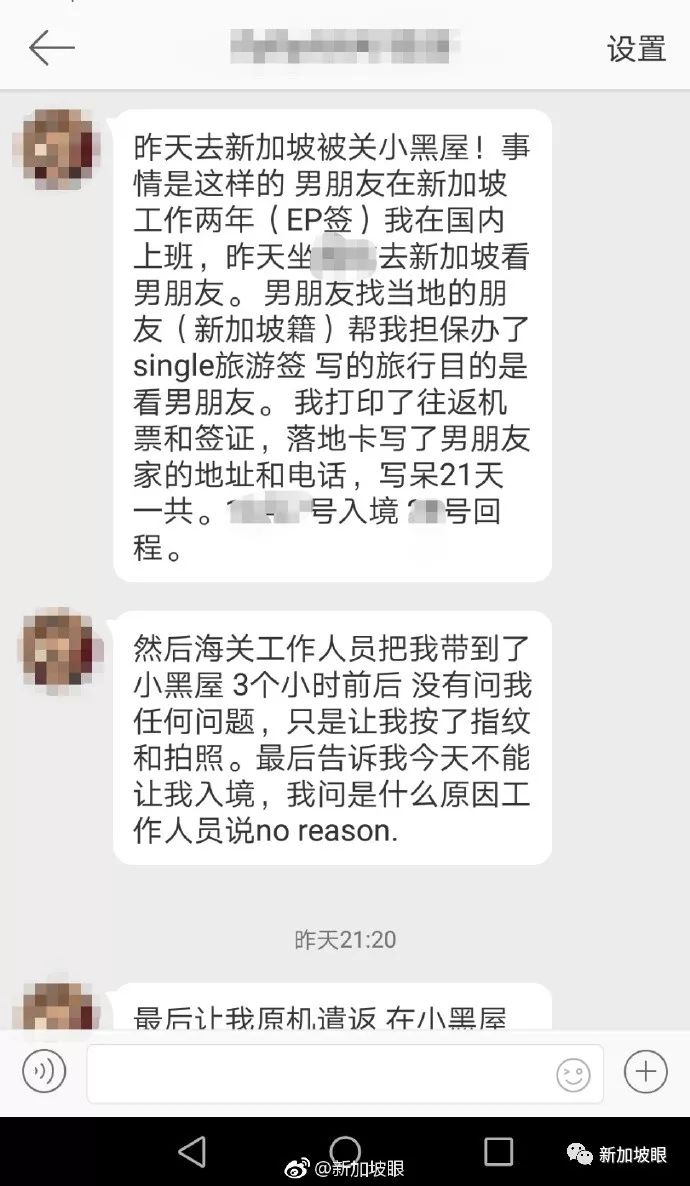
Task: Focus the message text field
Action: (320, 1073)
